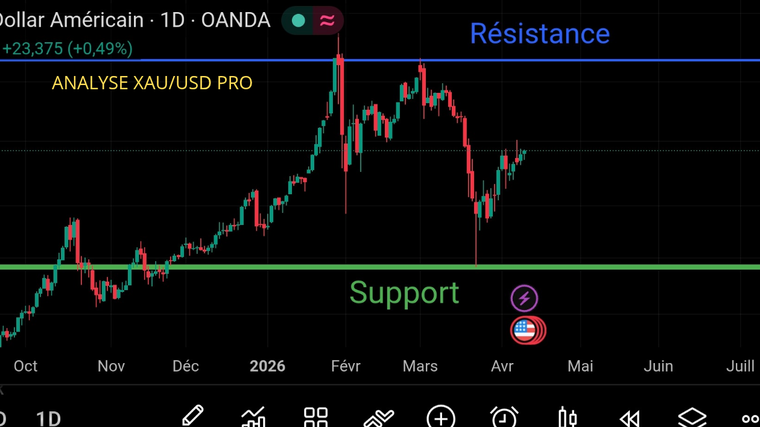Open the object tree layers icon

click(x=692, y=417)
